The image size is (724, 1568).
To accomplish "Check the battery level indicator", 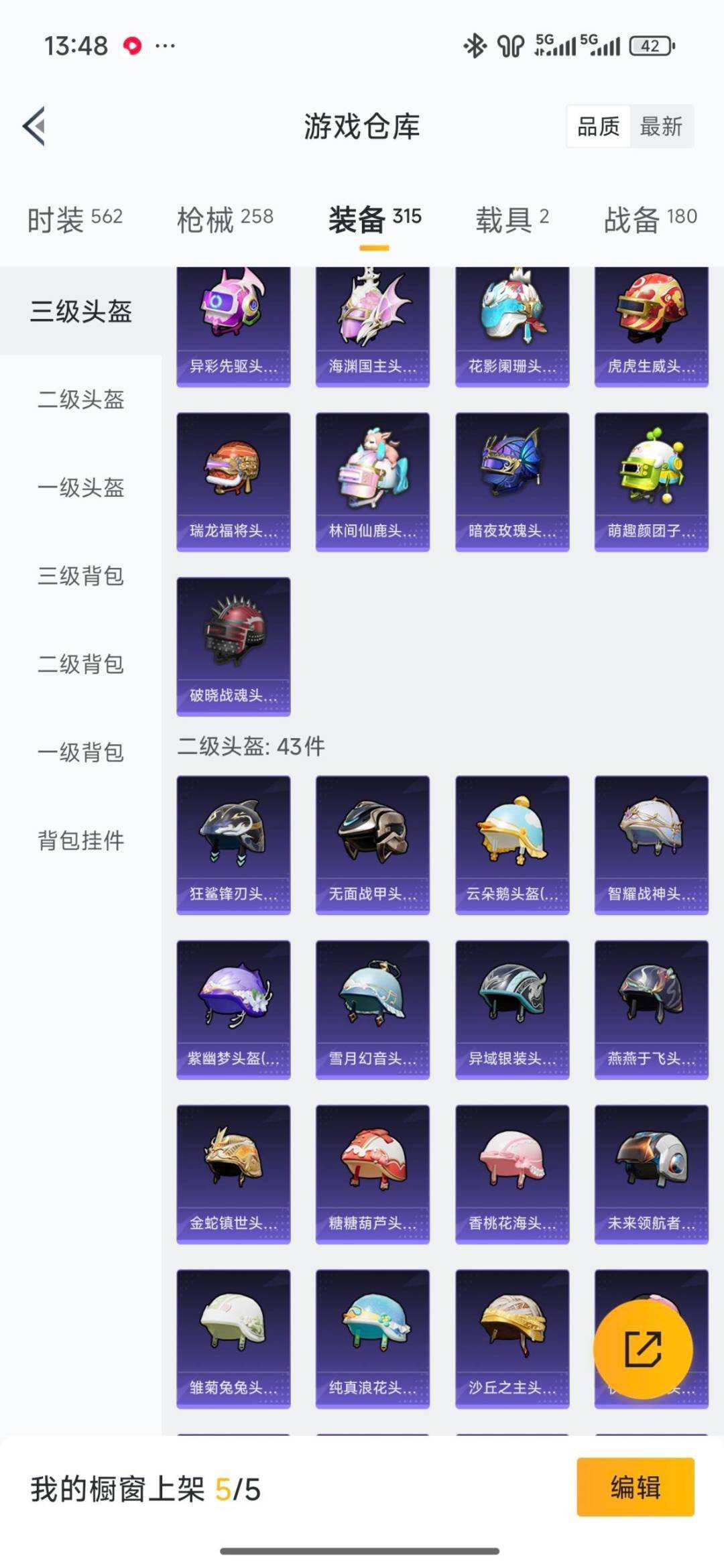I will pyautogui.click(x=651, y=46).
